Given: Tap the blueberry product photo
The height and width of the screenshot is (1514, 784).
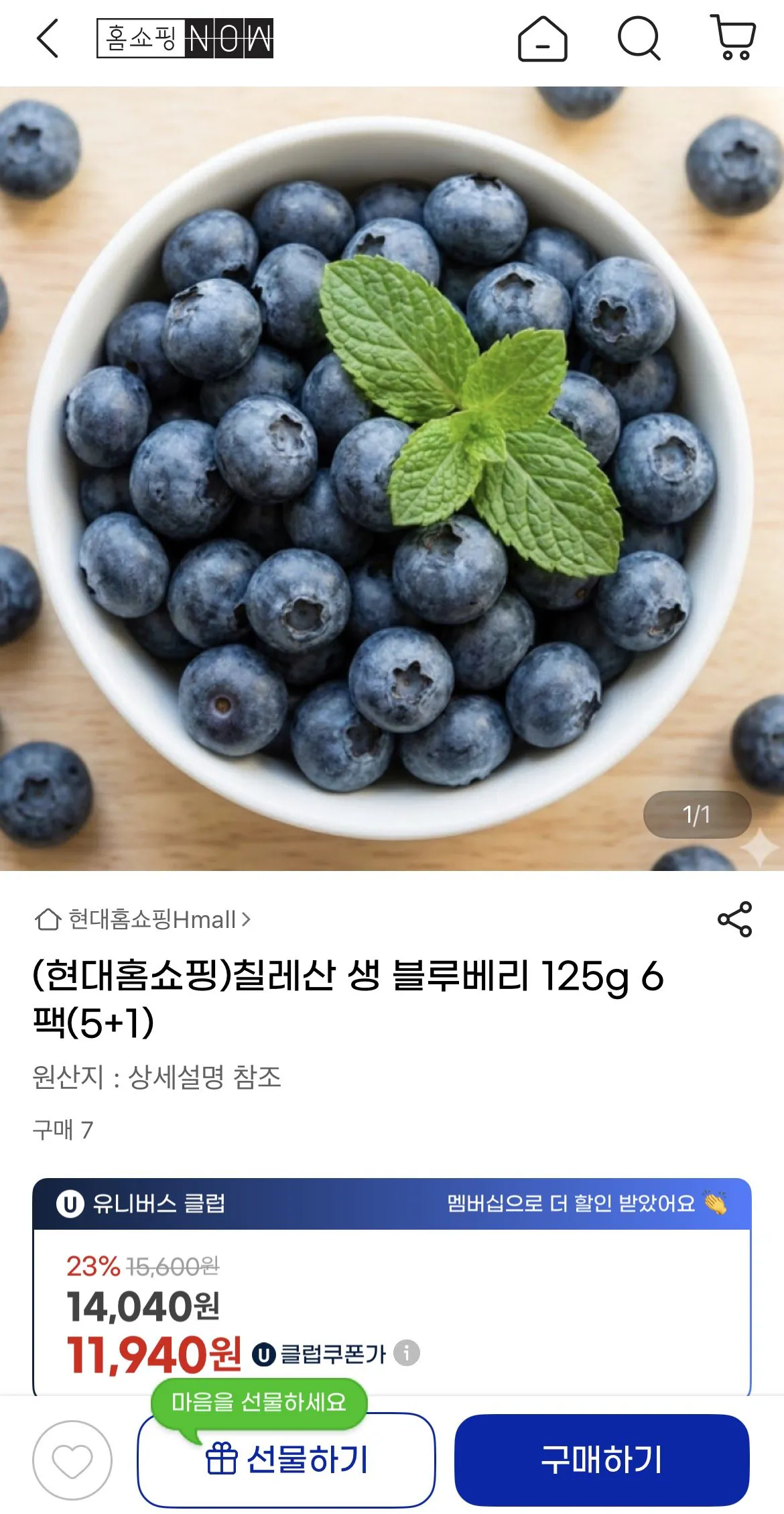Looking at the screenshot, I should pos(392,469).
